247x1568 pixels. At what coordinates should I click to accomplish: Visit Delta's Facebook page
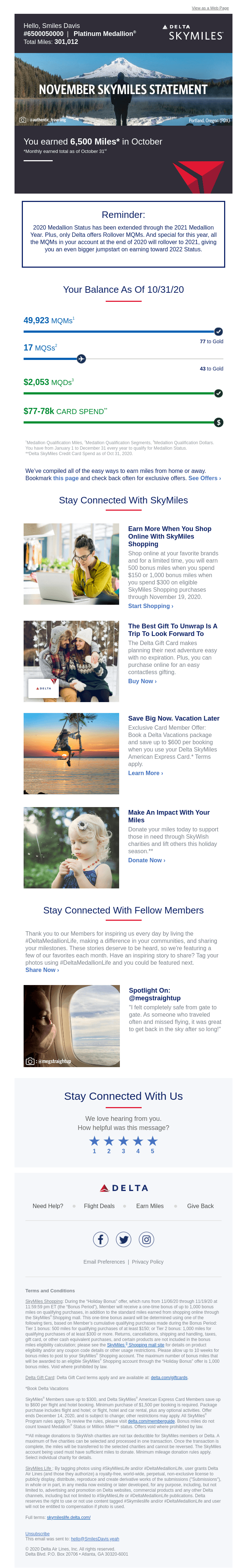coord(100,1239)
